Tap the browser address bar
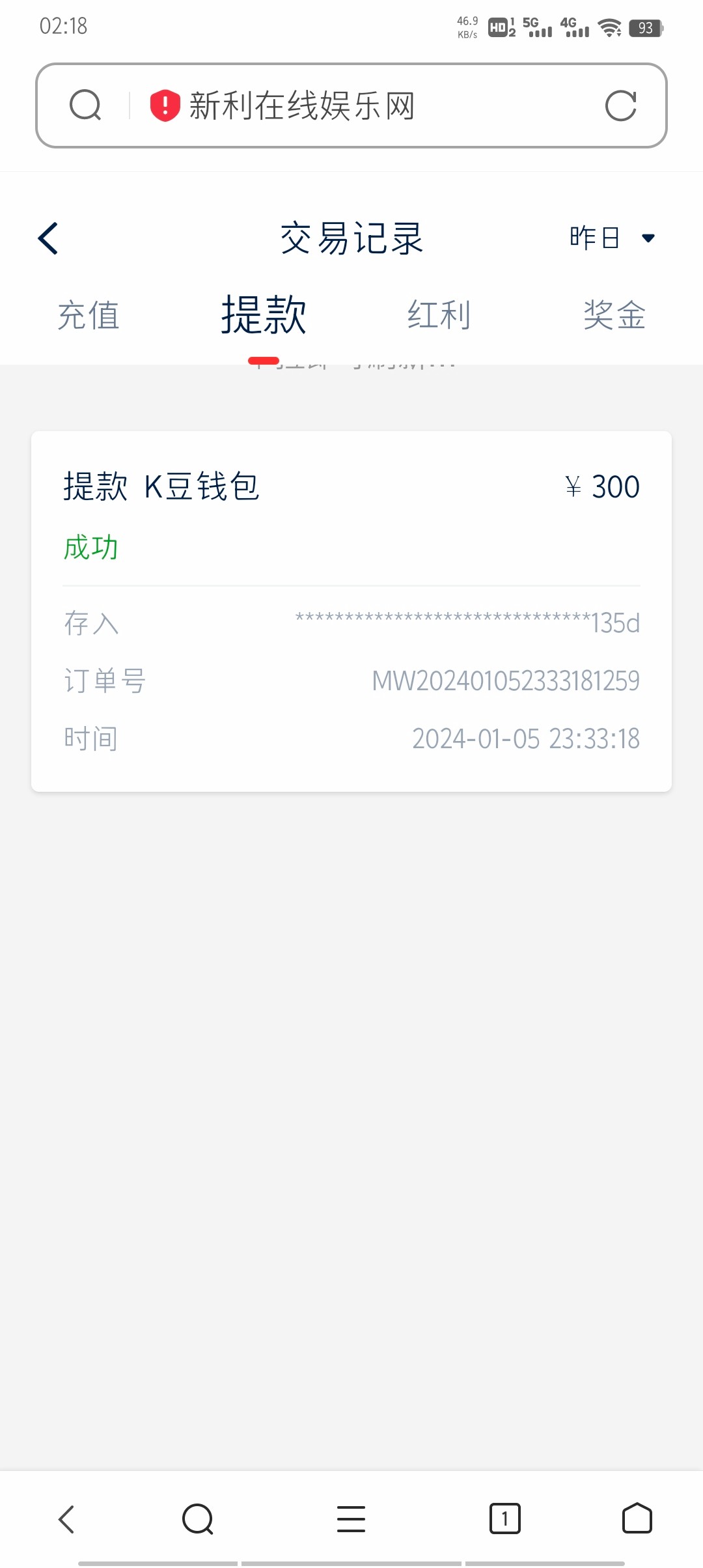The image size is (703, 1568). pos(365,105)
